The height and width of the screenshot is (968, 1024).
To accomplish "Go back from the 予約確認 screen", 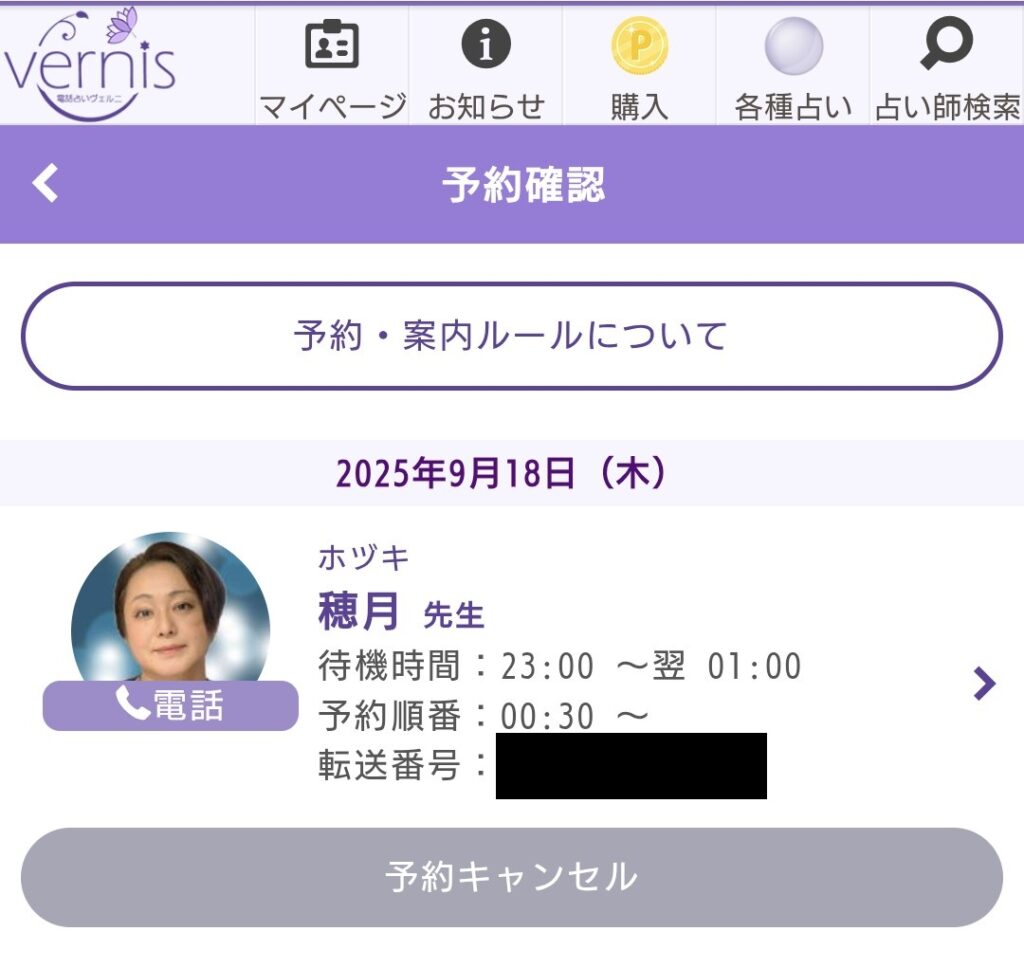I will pos(45,184).
